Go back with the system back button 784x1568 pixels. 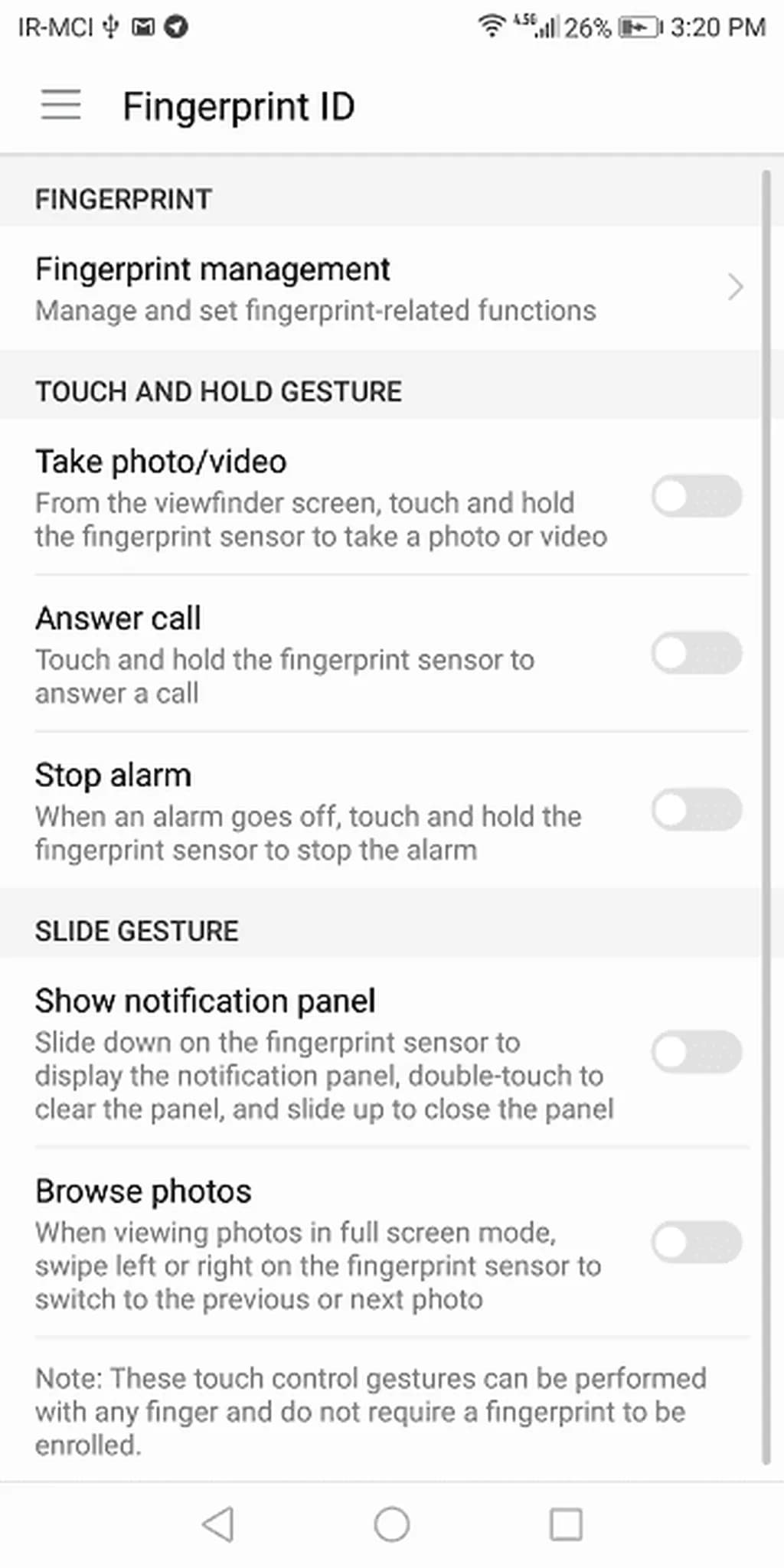point(218,1524)
